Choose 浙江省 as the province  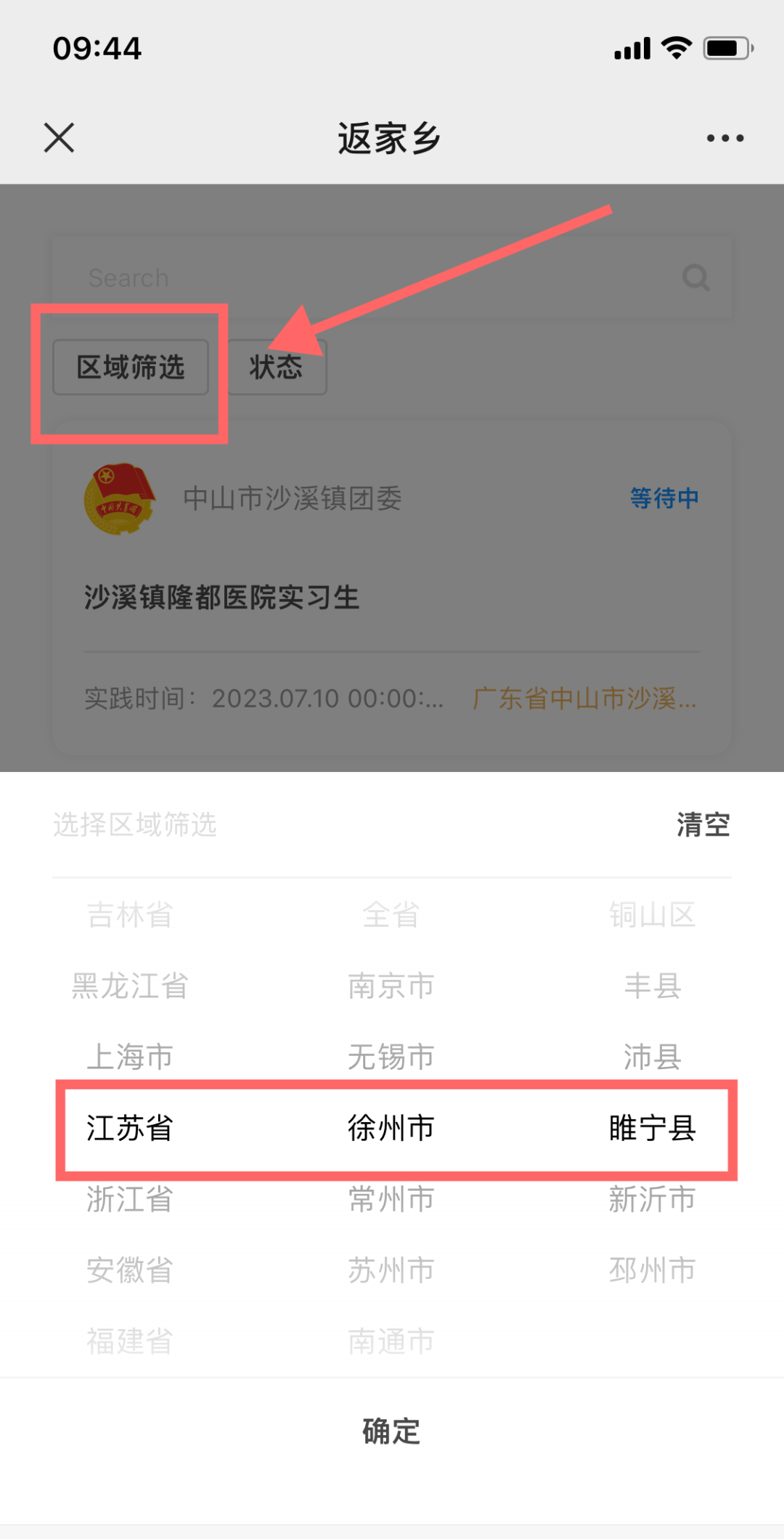[128, 1200]
